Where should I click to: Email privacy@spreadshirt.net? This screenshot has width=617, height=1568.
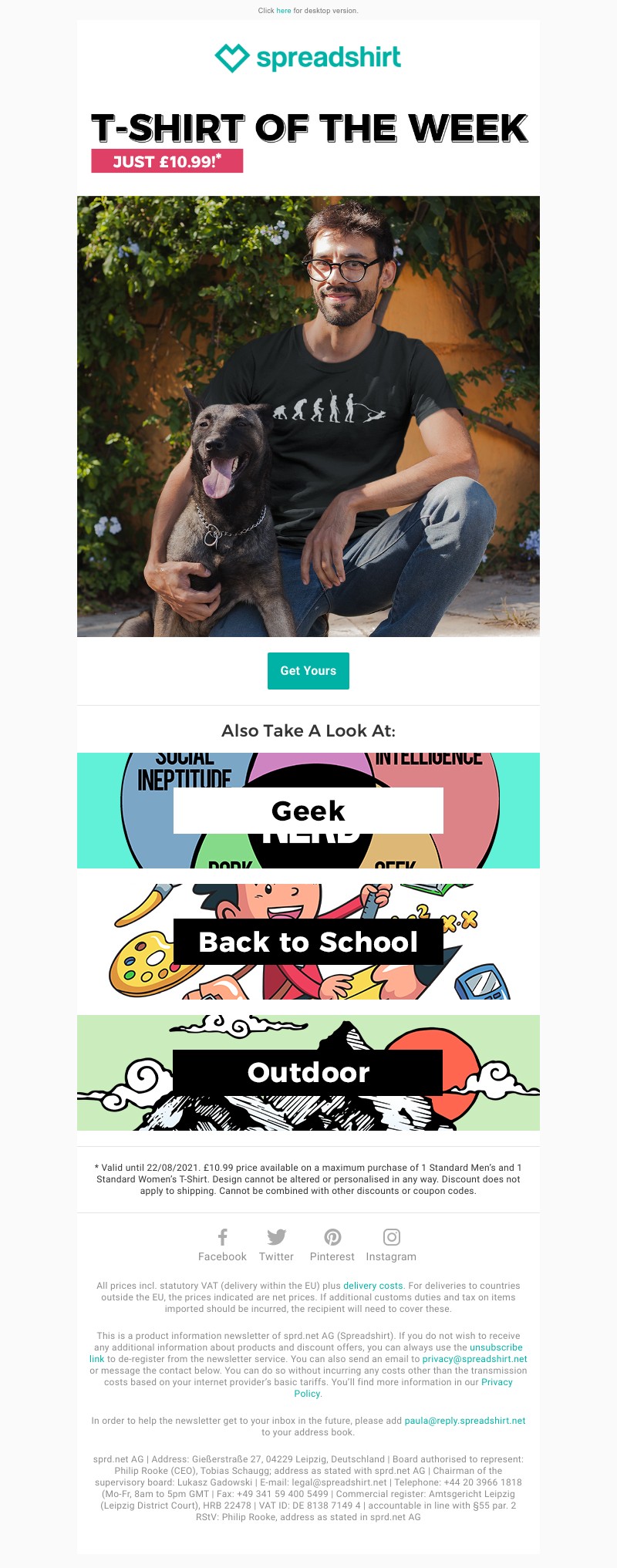click(x=474, y=1359)
